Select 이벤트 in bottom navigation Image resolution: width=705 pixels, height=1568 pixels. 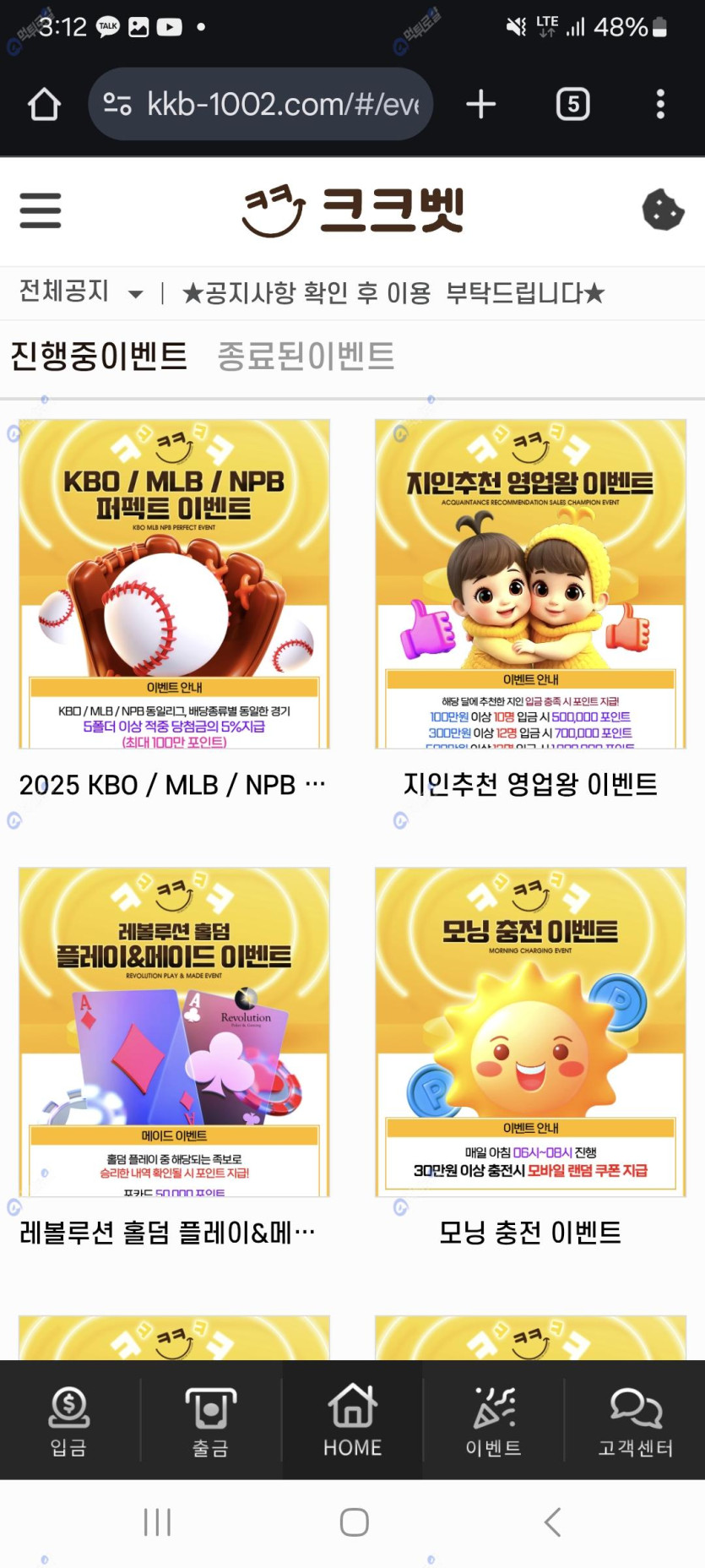click(x=494, y=1421)
